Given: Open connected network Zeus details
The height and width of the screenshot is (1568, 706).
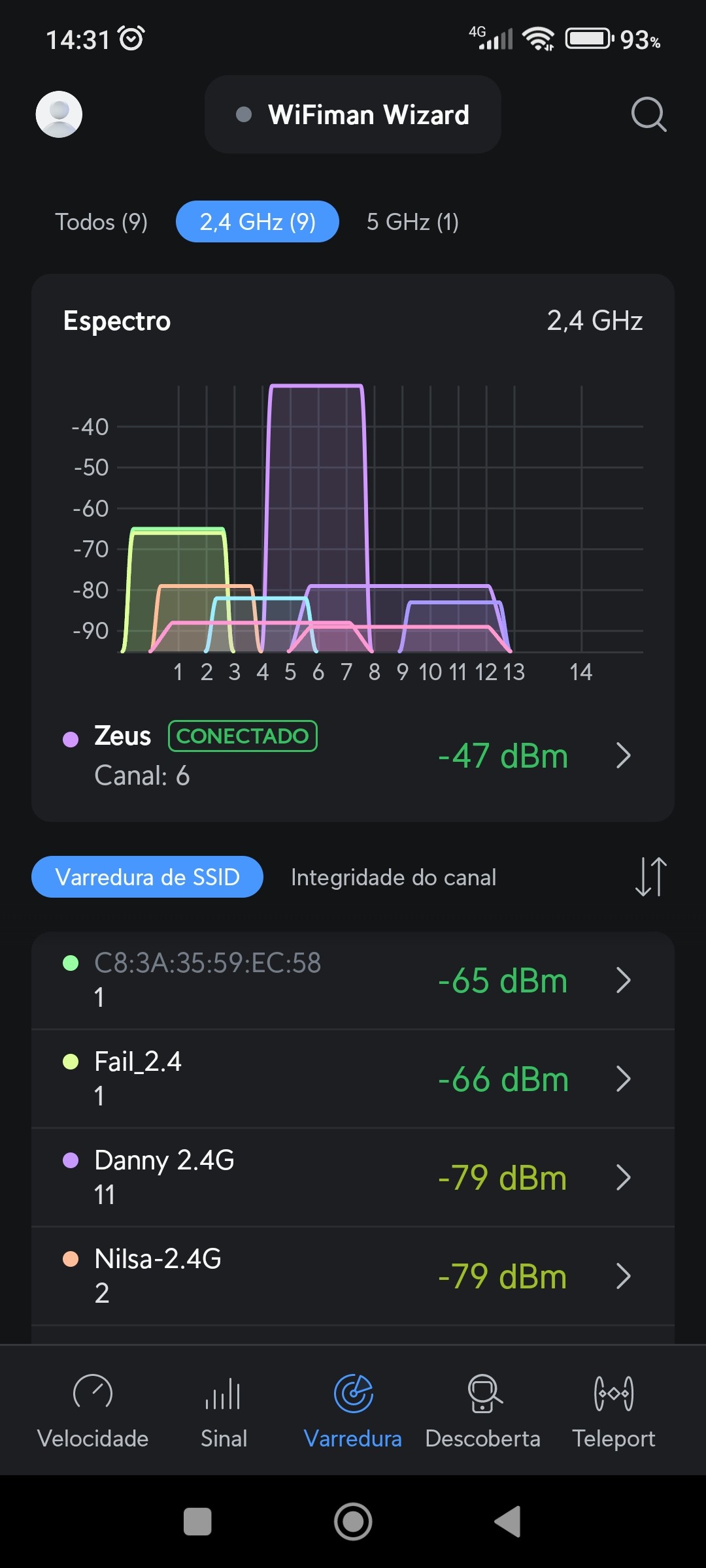Looking at the screenshot, I should (x=353, y=756).
